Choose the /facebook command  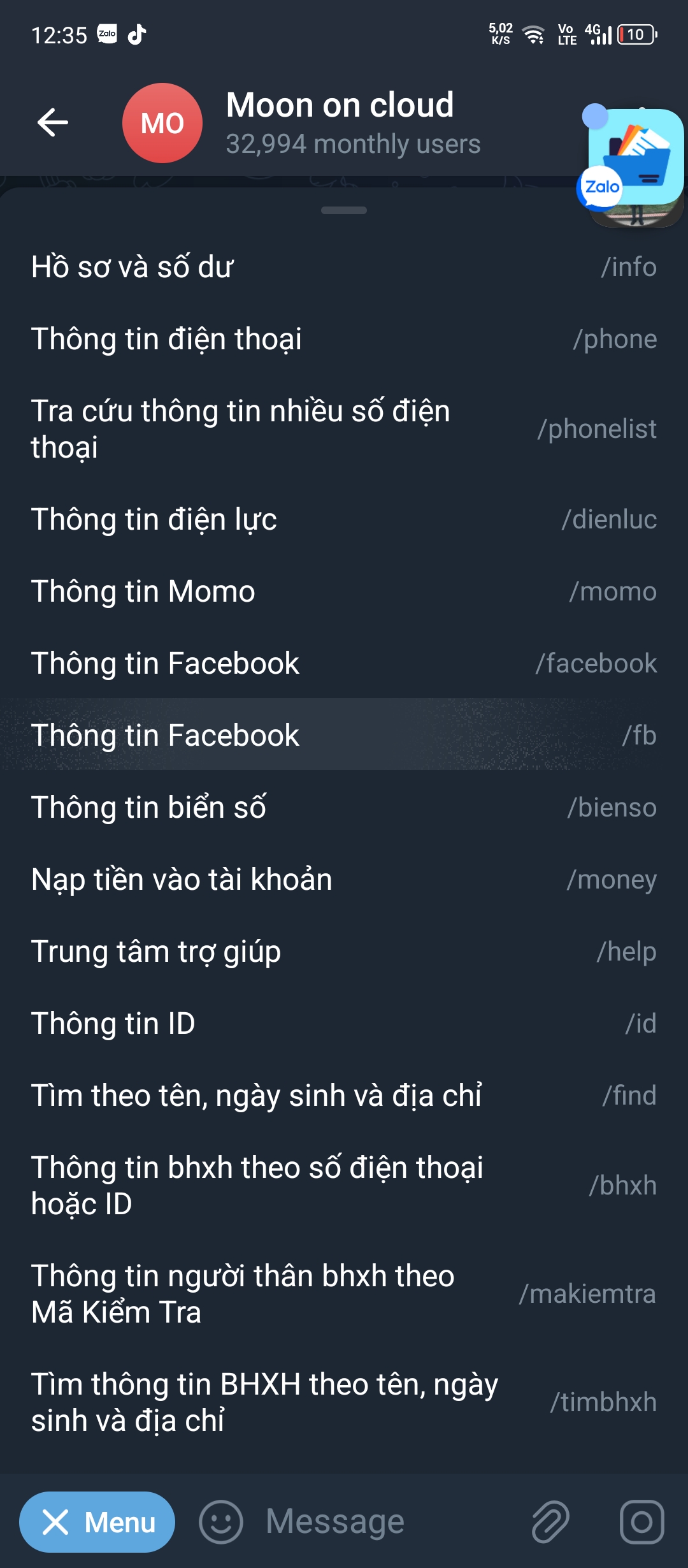click(344, 664)
